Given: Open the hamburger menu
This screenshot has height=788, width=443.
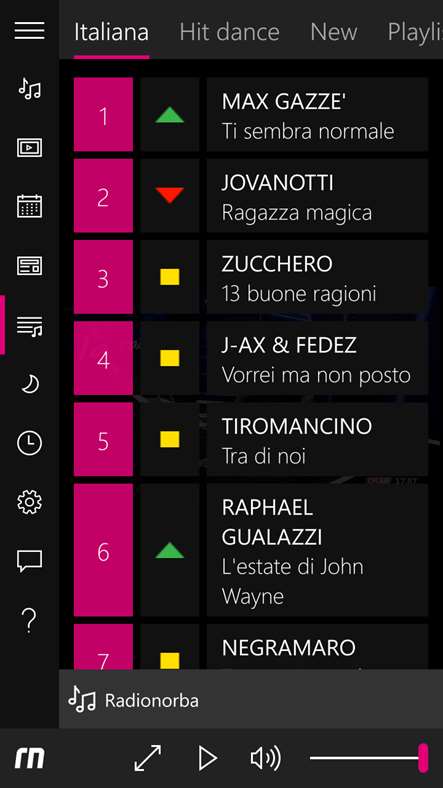Looking at the screenshot, I should pyautogui.click(x=29, y=31).
